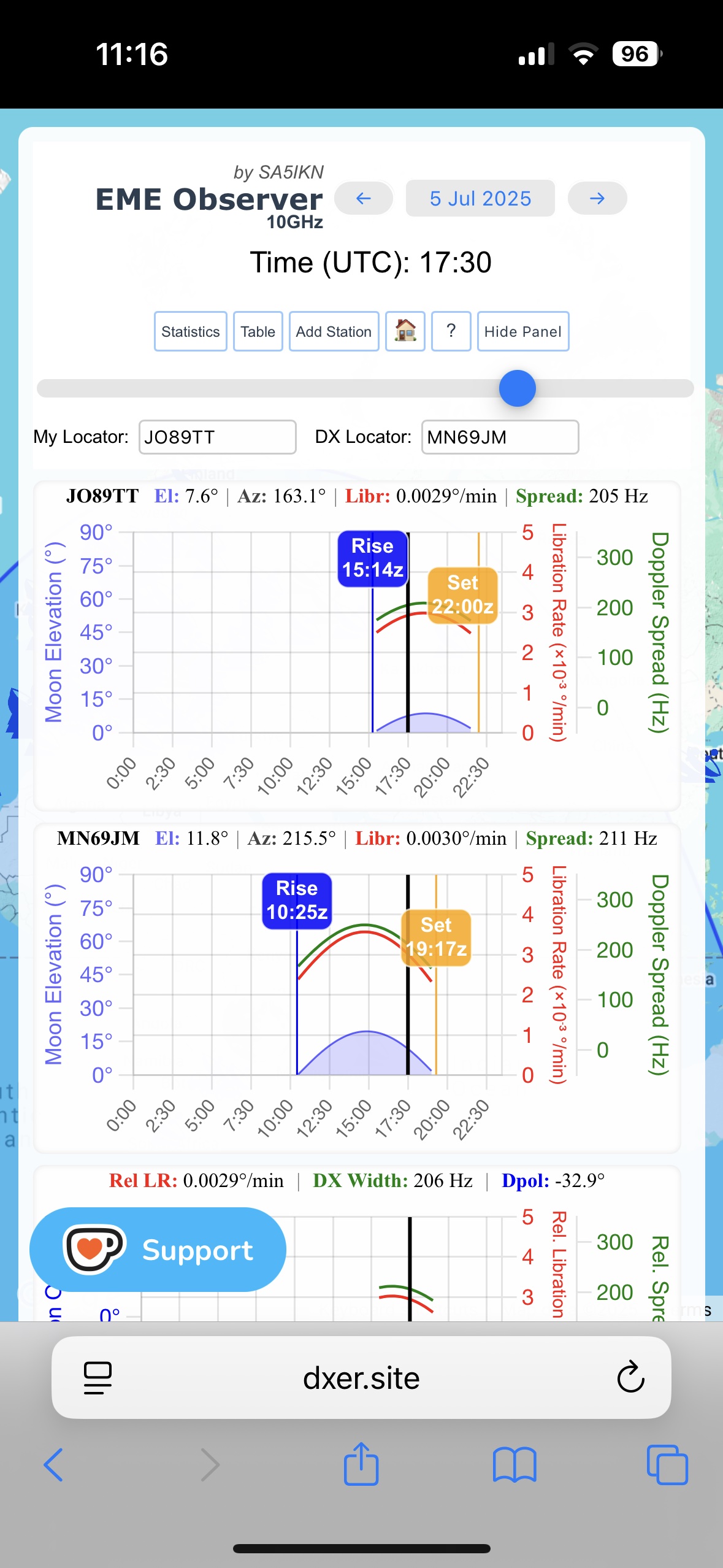Open Safari bookmarks
The image size is (723, 1568).
515,1465
